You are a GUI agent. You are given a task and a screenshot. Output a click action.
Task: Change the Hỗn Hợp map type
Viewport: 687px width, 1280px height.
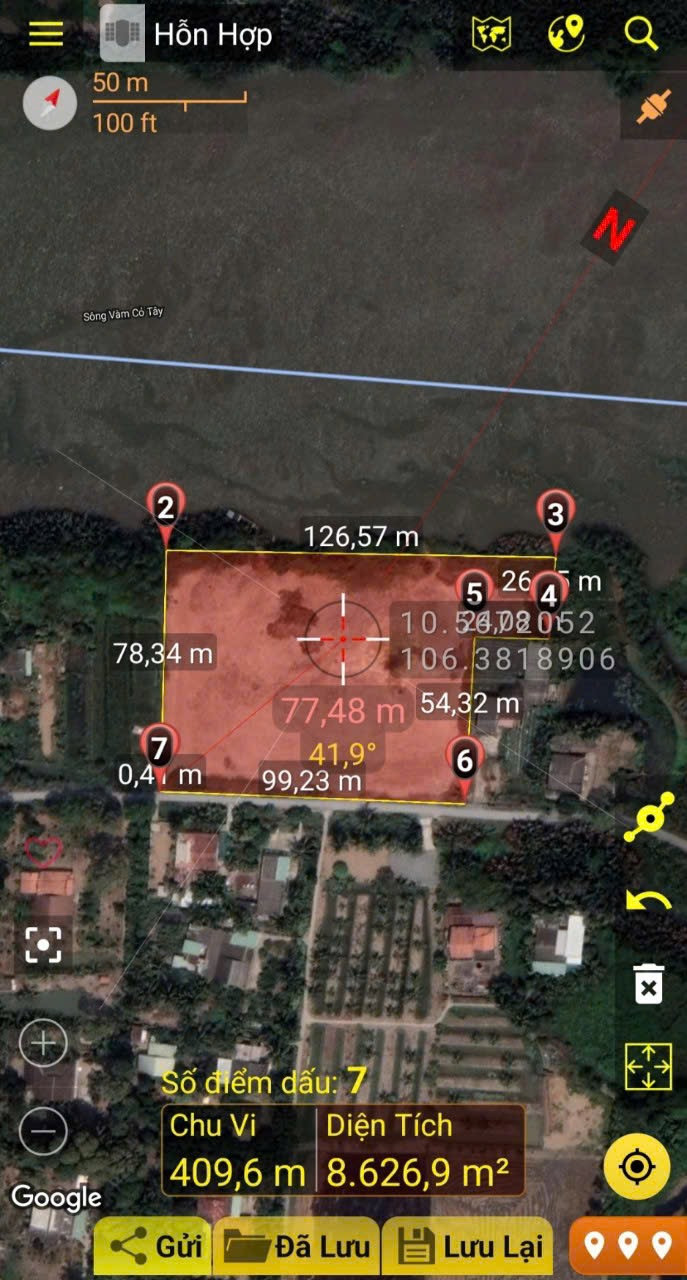(187, 34)
